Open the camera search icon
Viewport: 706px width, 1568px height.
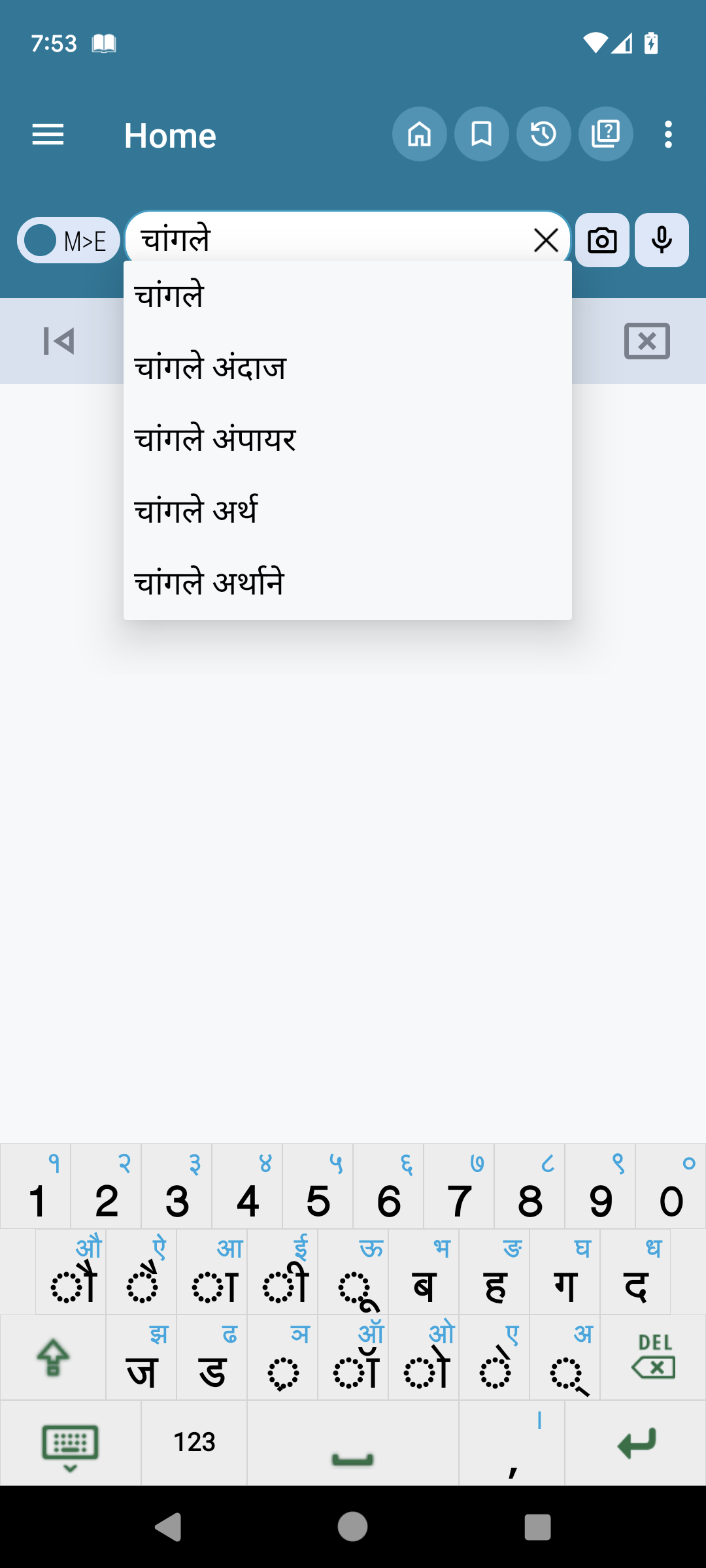pos(601,240)
